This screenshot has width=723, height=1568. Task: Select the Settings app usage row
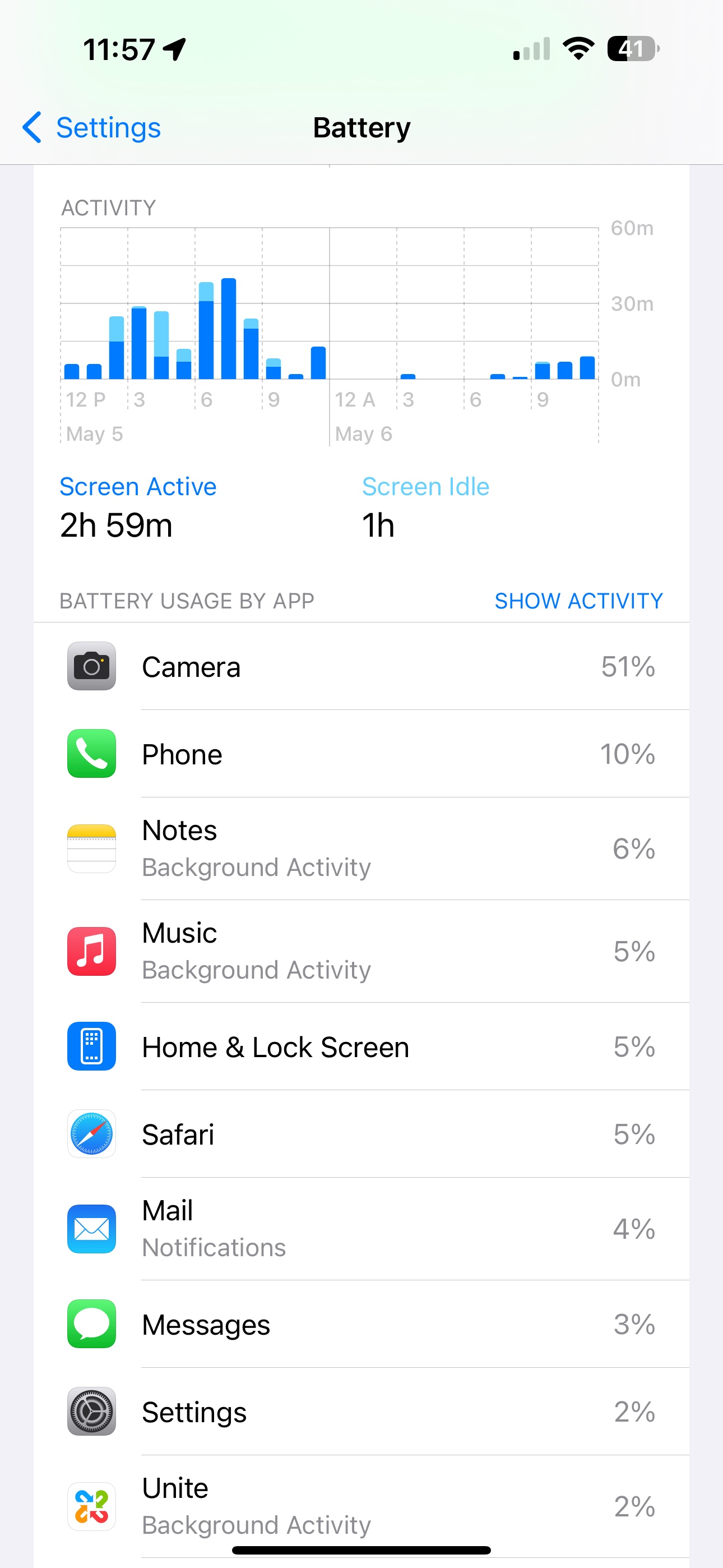tap(361, 1412)
